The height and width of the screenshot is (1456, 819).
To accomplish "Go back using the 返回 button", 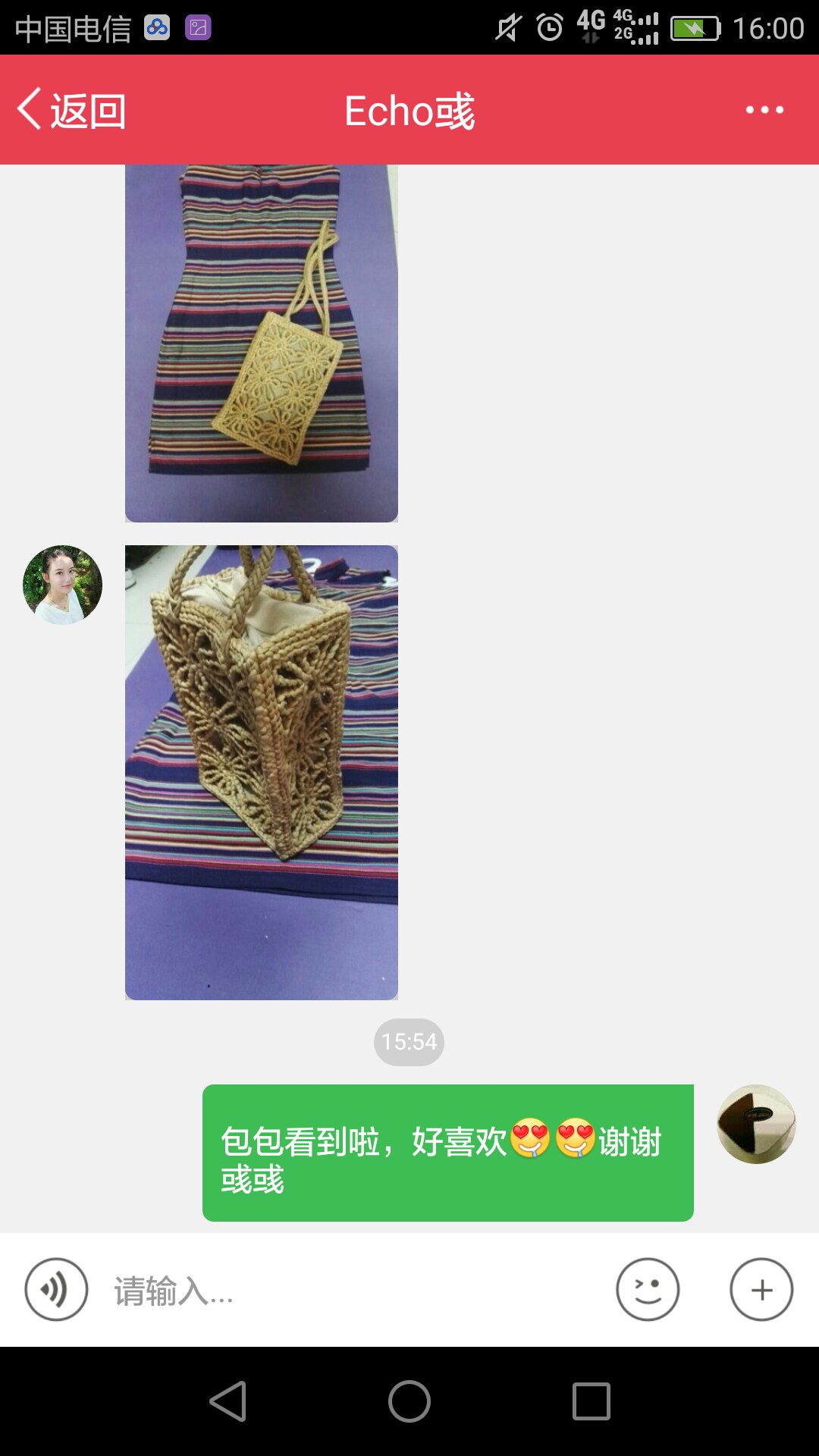I will pos(72,111).
